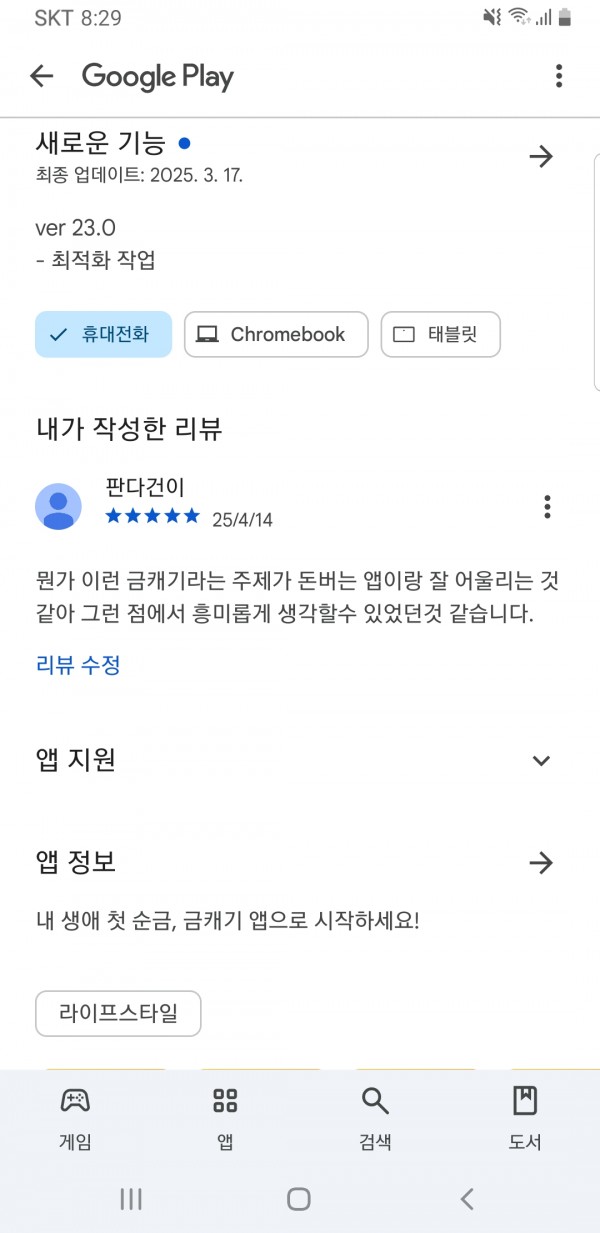Open the 앱 정보 details arrow
Viewport: 600px width, 1233px height.
pos(541,863)
